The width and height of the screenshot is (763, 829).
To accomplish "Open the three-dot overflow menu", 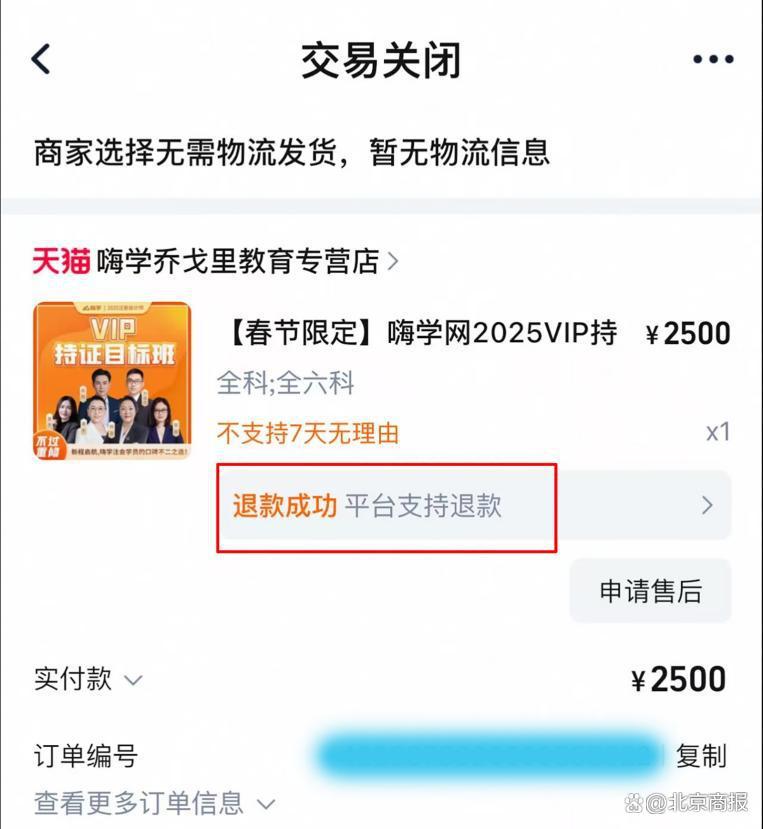I will [x=713, y=60].
